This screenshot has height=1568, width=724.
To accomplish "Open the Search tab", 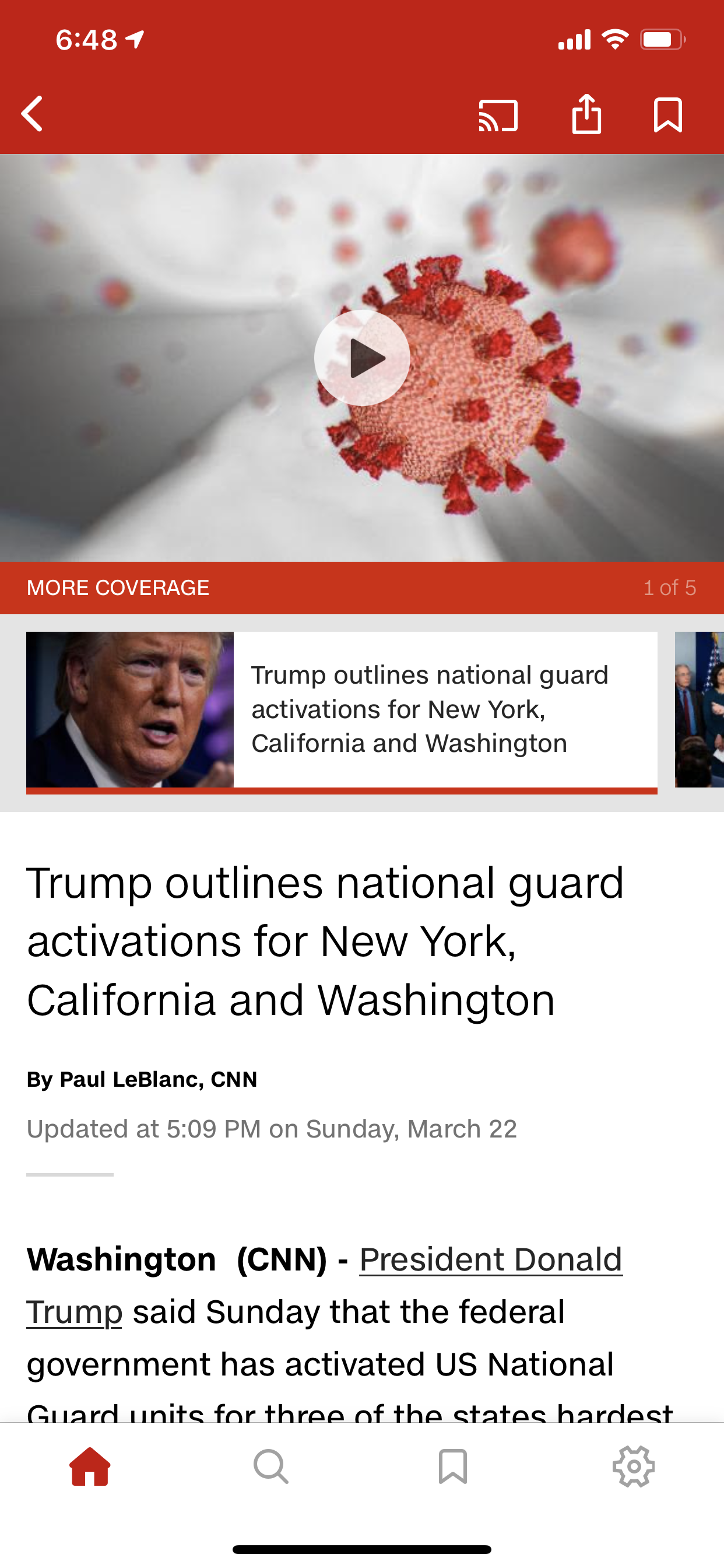I will click(x=271, y=1467).
